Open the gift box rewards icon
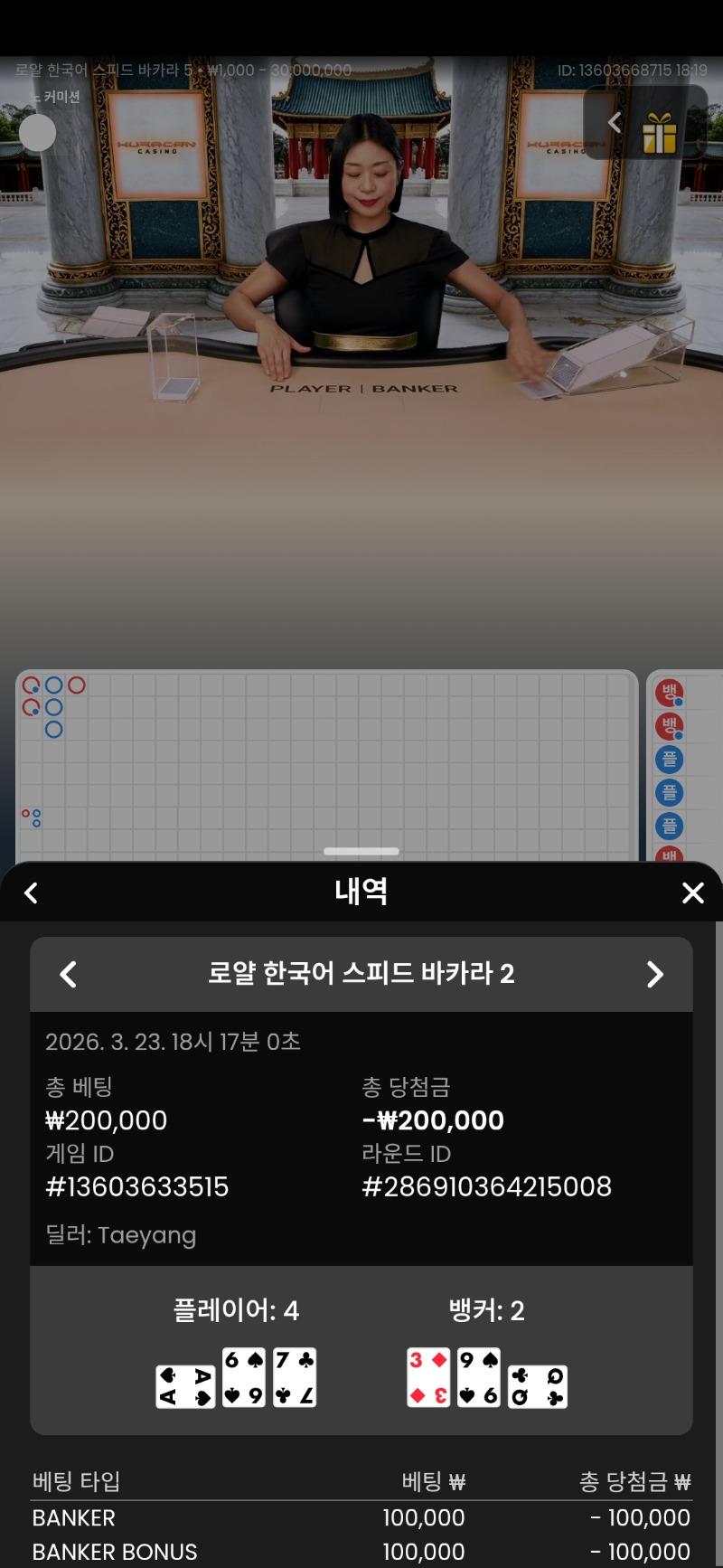 click(x=660, y=134)
